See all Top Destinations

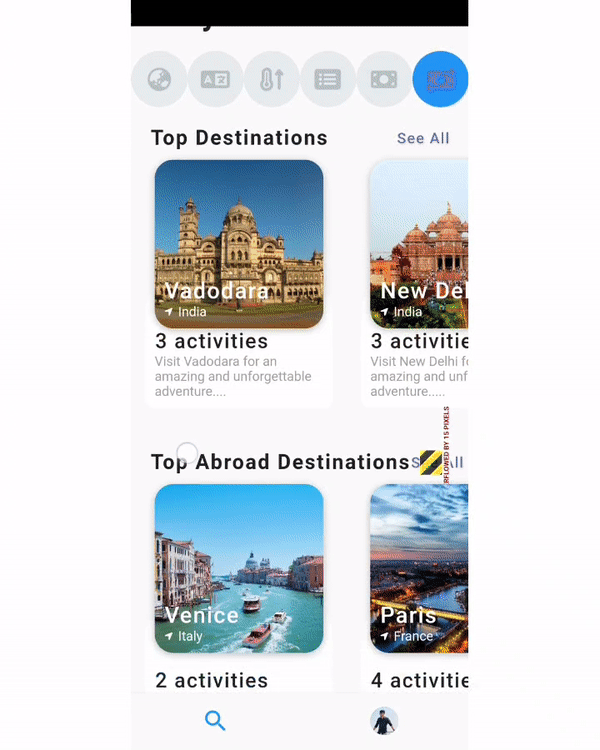(423, 138)
